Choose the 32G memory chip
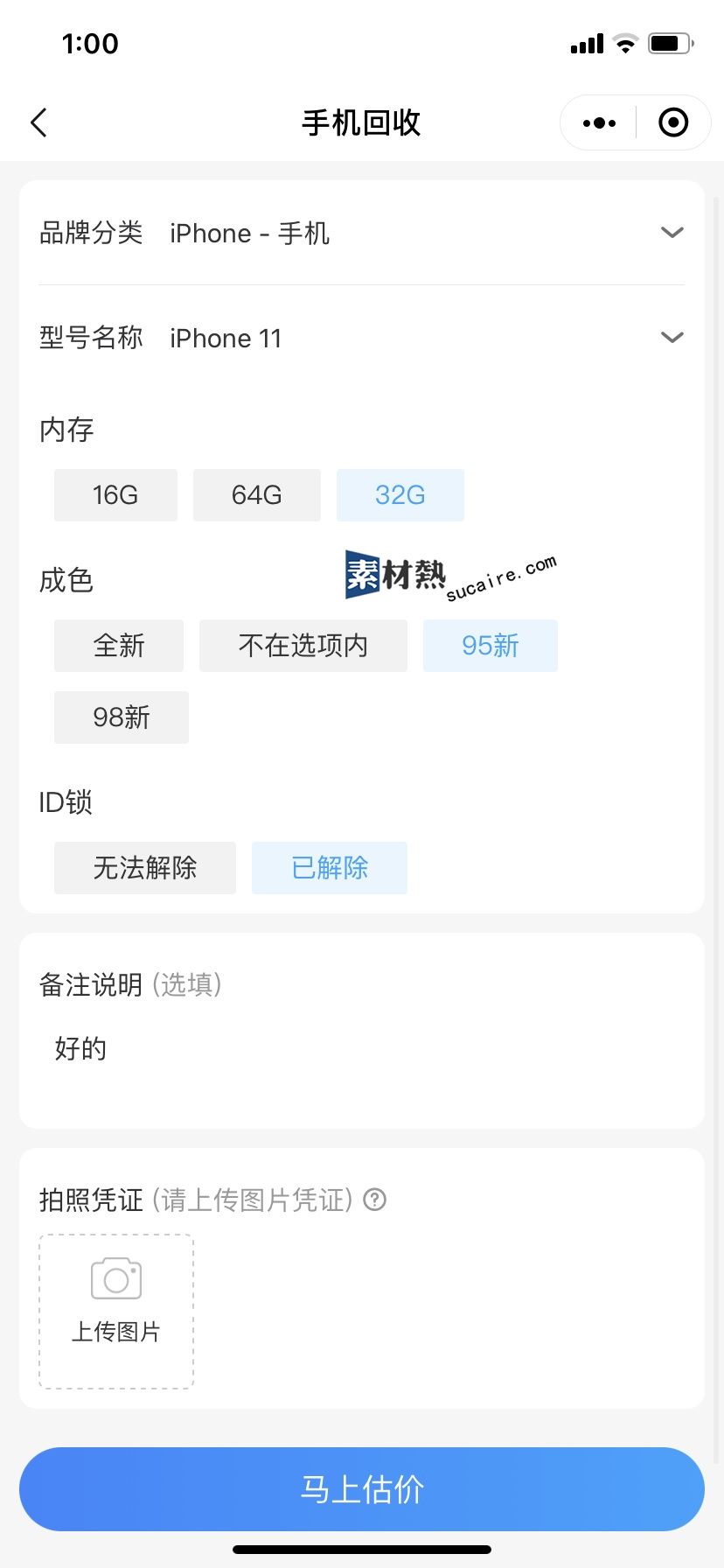724x1568 pixels. (x=400, y=495)
